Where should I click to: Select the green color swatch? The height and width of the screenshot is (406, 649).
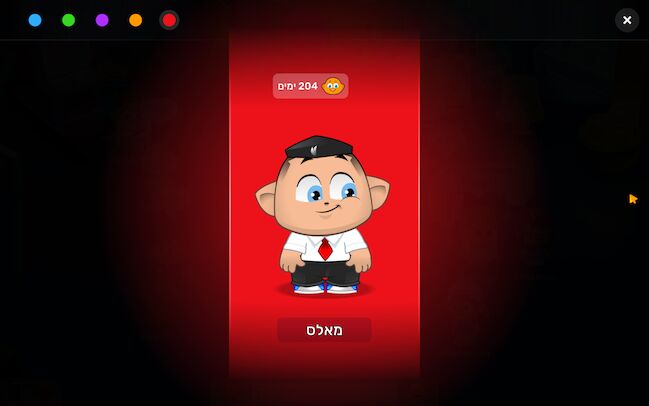[68, 20]
